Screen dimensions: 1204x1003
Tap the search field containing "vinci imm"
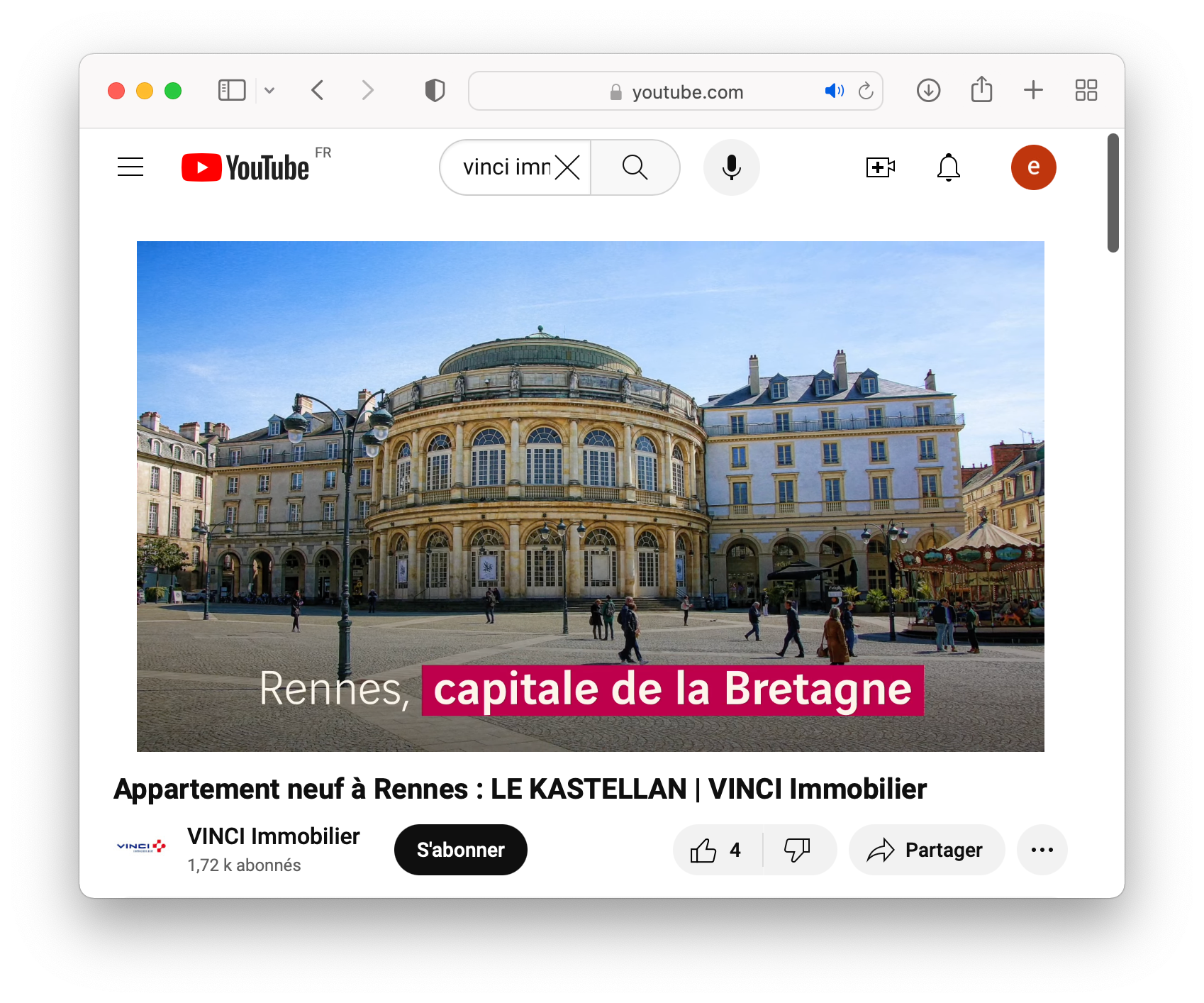click(505, 167)
